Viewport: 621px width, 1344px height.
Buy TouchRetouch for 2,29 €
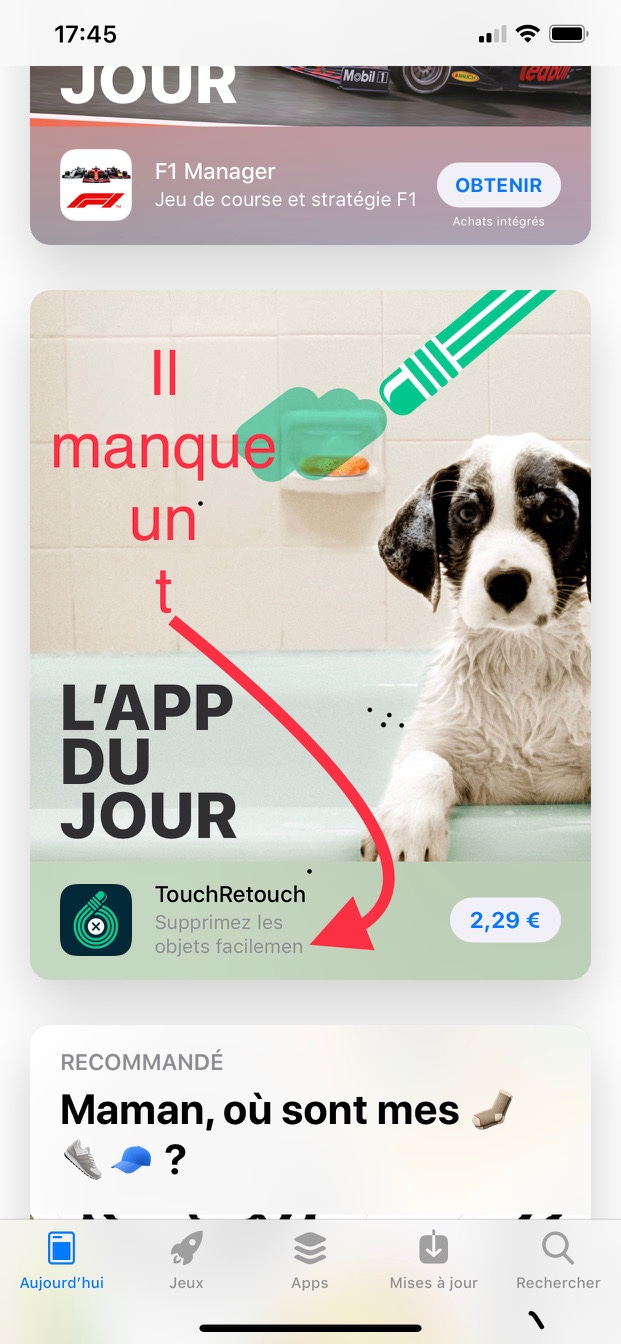(504, 920)
